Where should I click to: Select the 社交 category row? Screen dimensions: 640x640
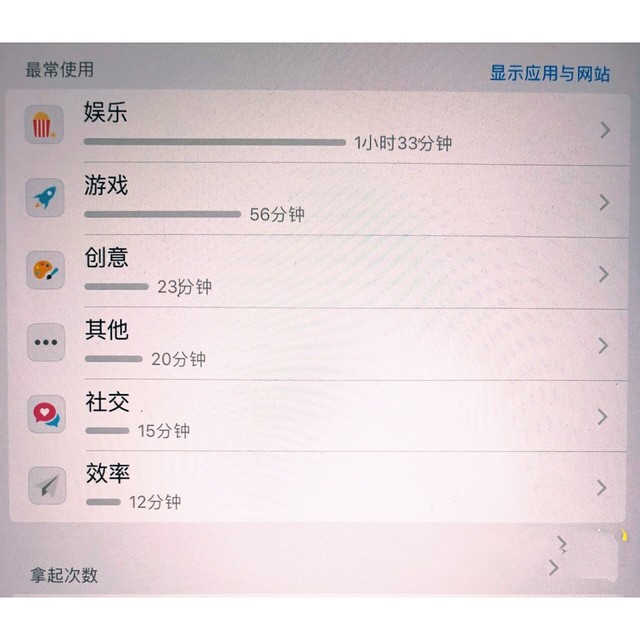(320, 416)
